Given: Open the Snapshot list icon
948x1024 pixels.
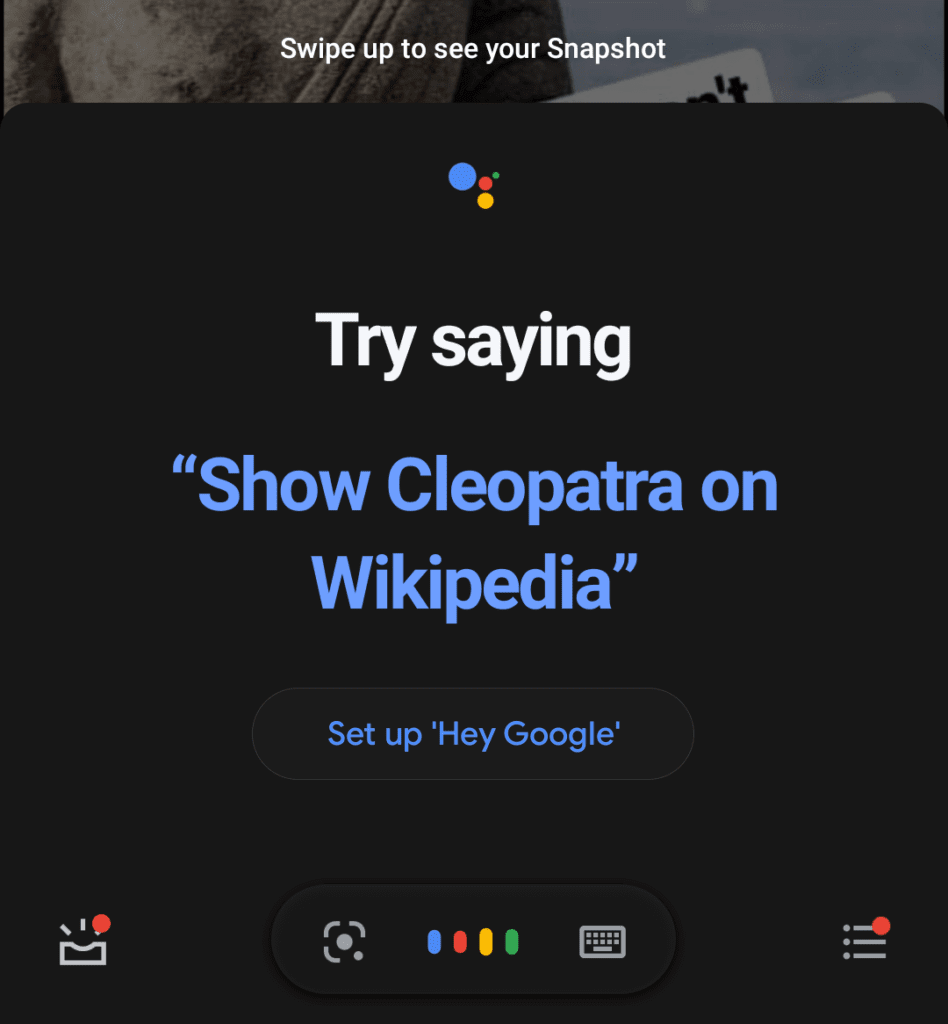Looking at the screenshot, I should 864,941.
